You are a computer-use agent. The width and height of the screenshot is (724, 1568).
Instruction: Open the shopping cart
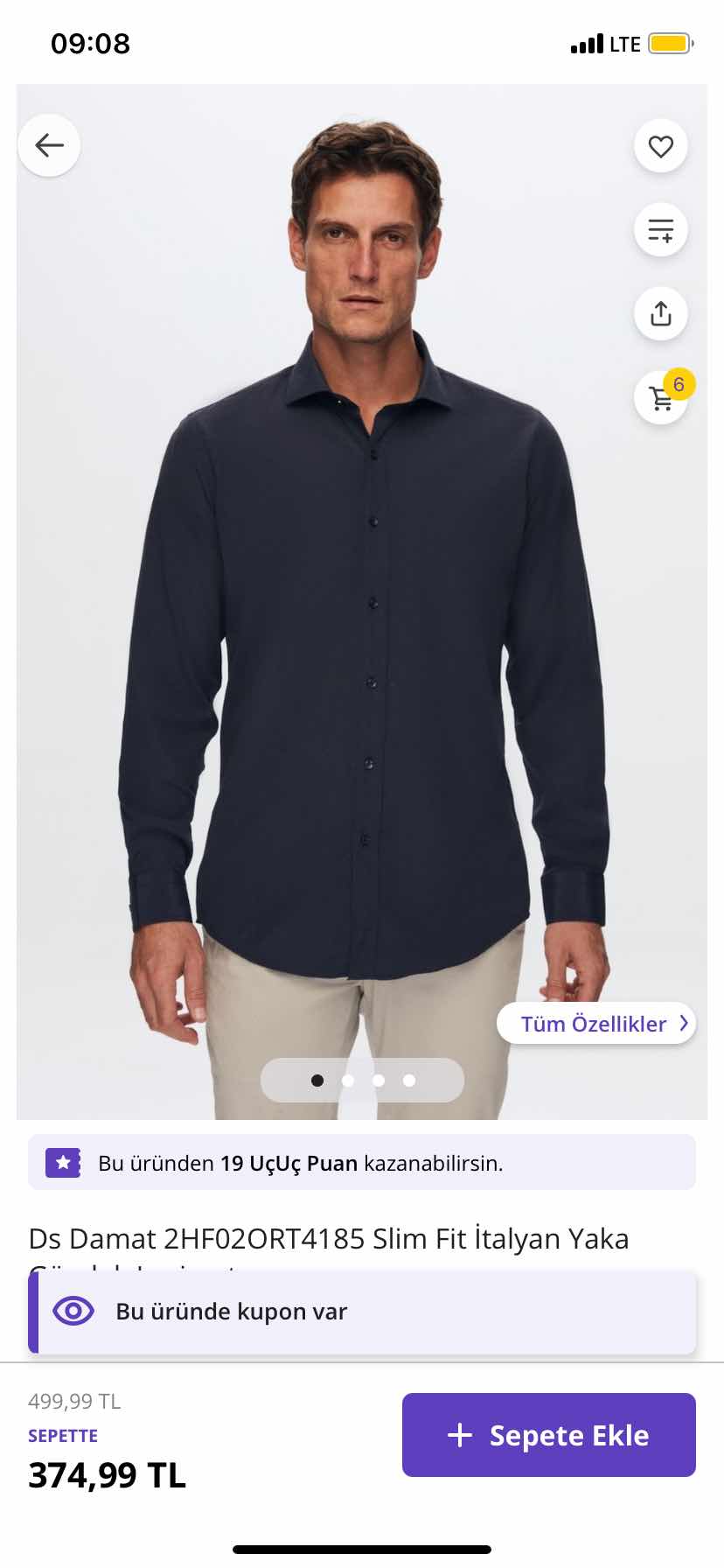pos(662,398)
